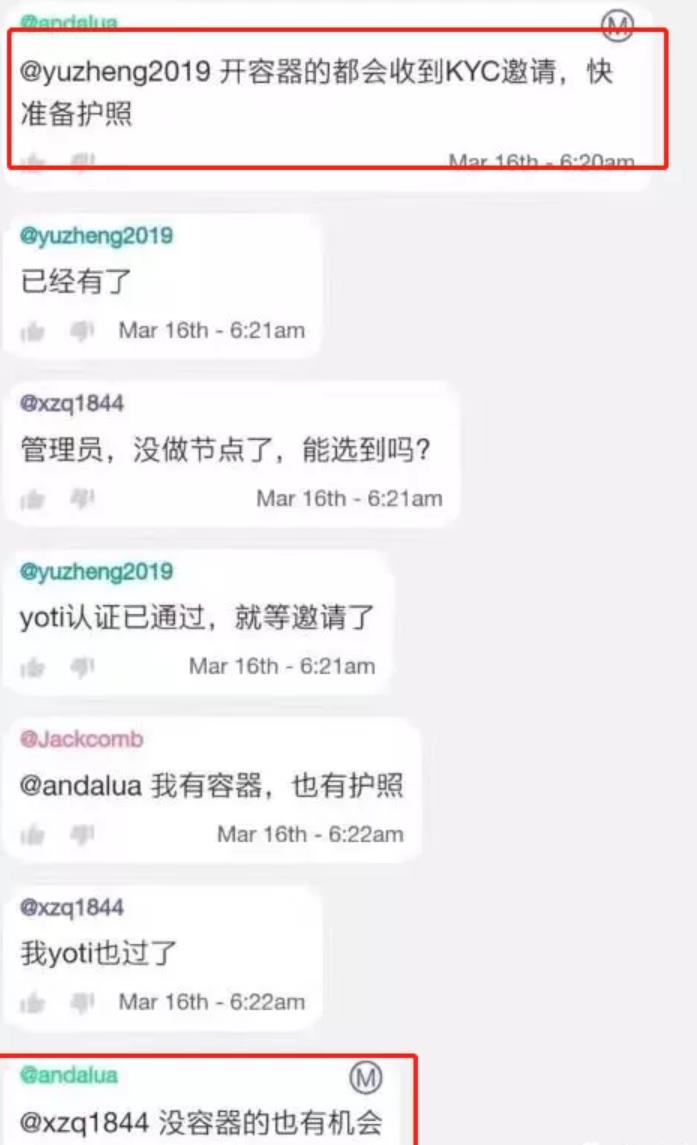Like xzq1844's "我yoti也过了" message

[x=32, y=1003]
